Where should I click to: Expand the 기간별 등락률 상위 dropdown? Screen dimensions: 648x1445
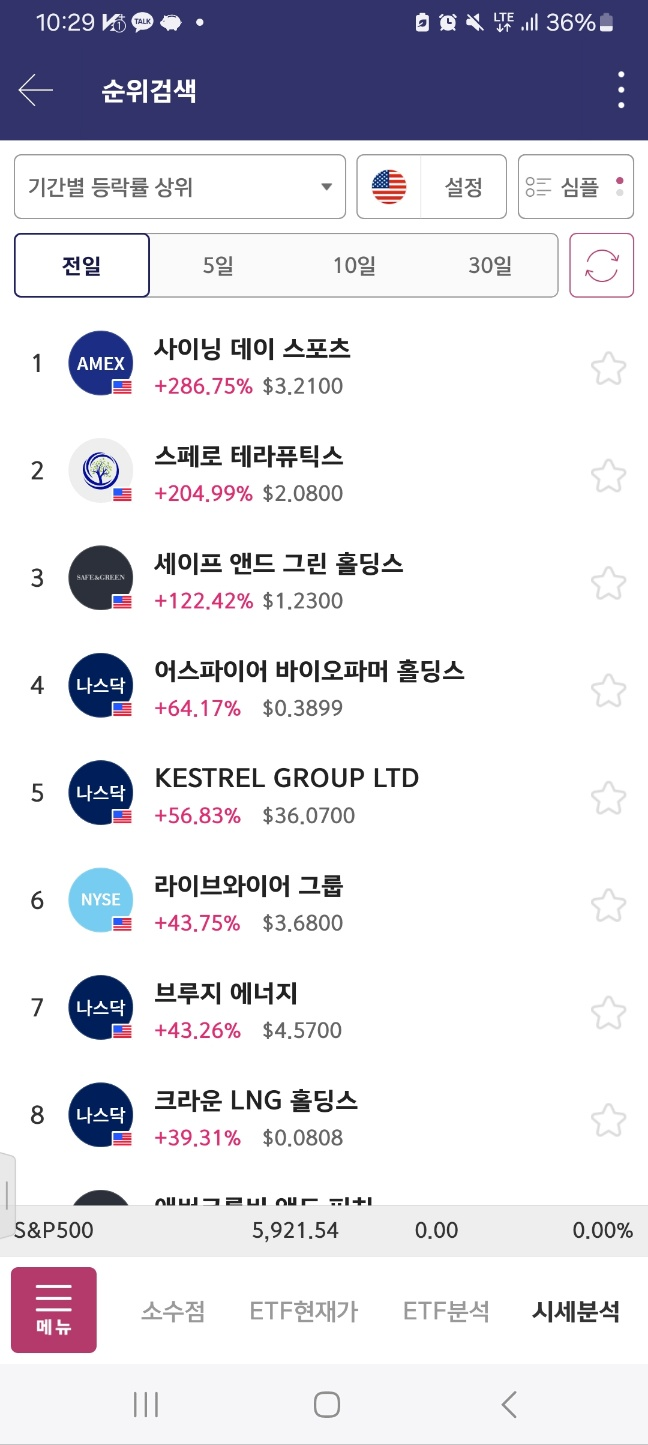point(180,187)
